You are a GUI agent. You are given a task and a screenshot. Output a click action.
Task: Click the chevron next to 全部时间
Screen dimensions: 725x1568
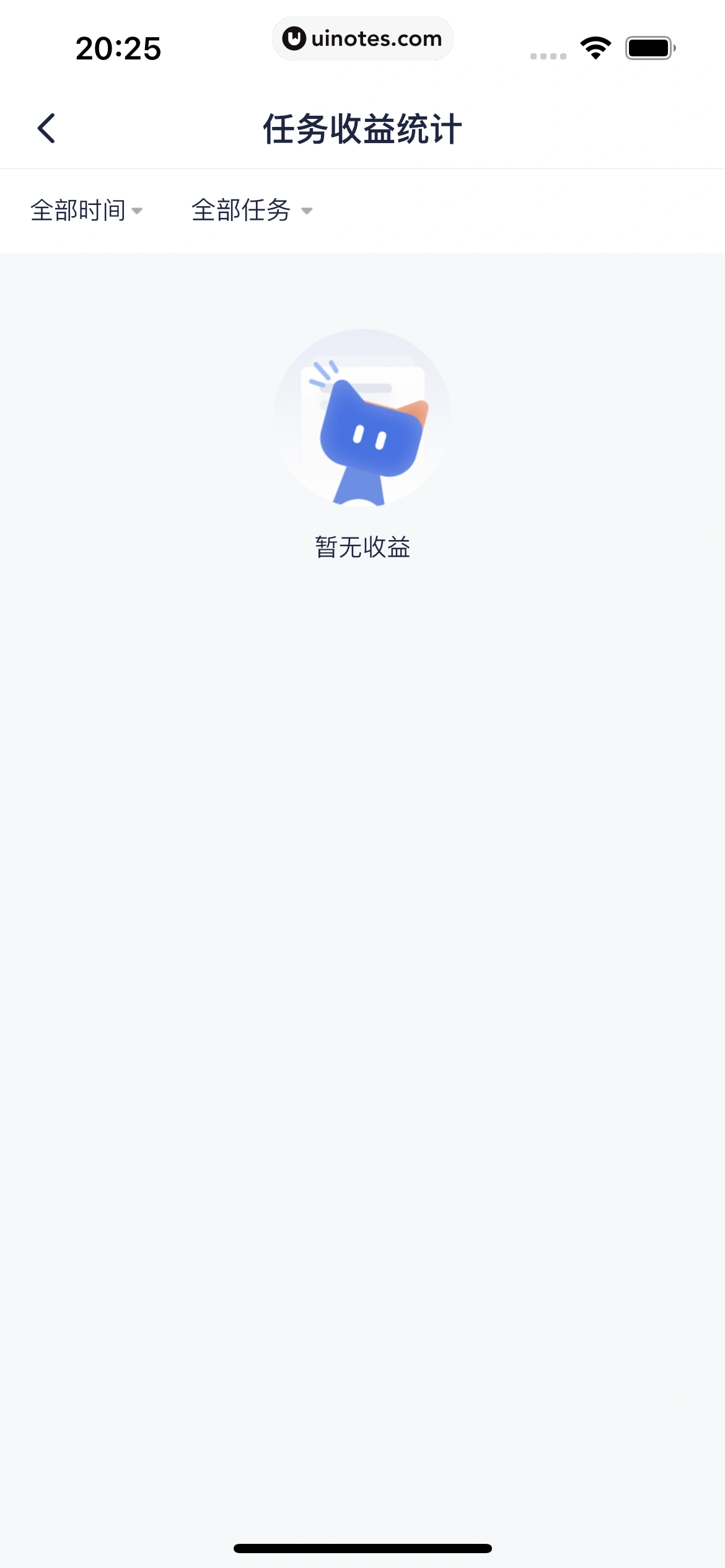pos(138,213)
